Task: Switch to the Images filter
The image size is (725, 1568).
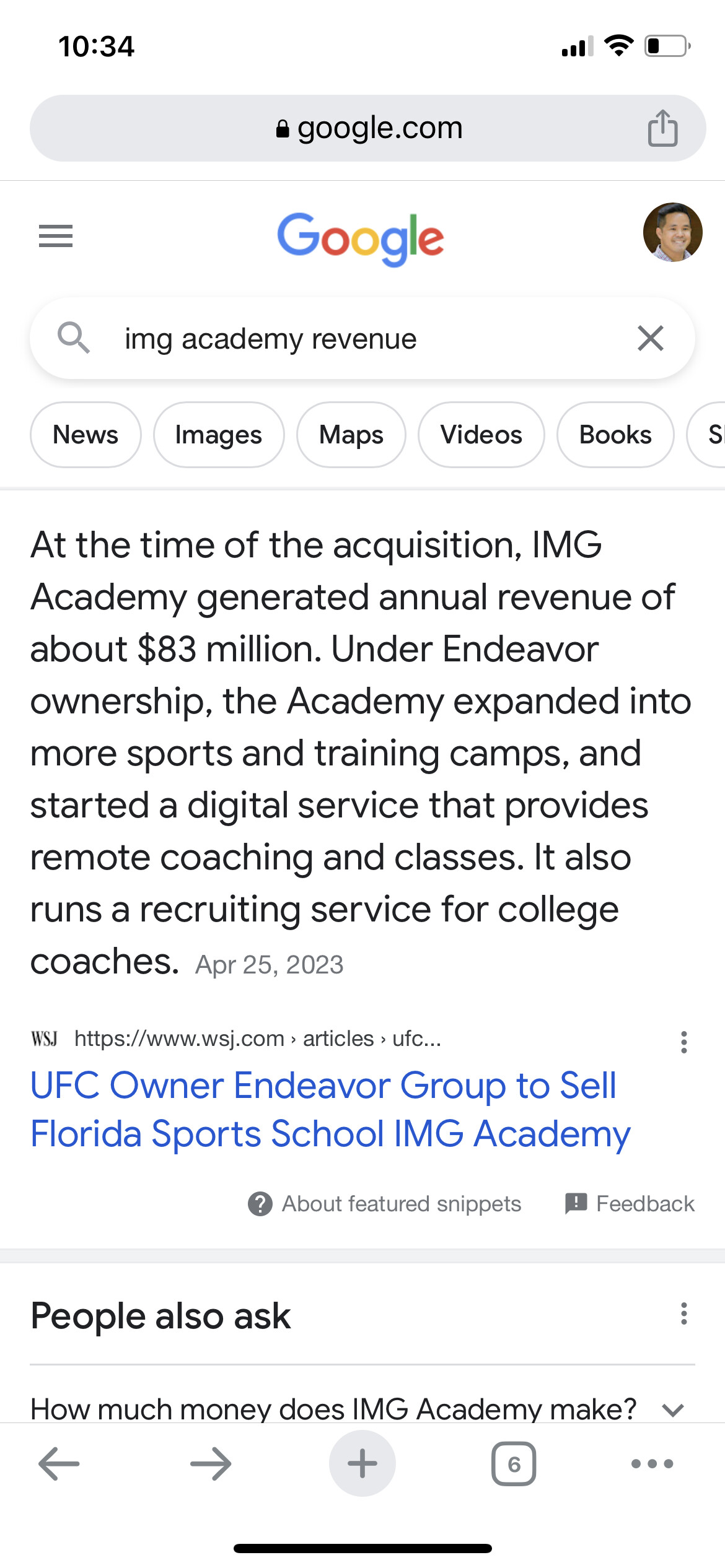Action: click(x=219, y=435)
